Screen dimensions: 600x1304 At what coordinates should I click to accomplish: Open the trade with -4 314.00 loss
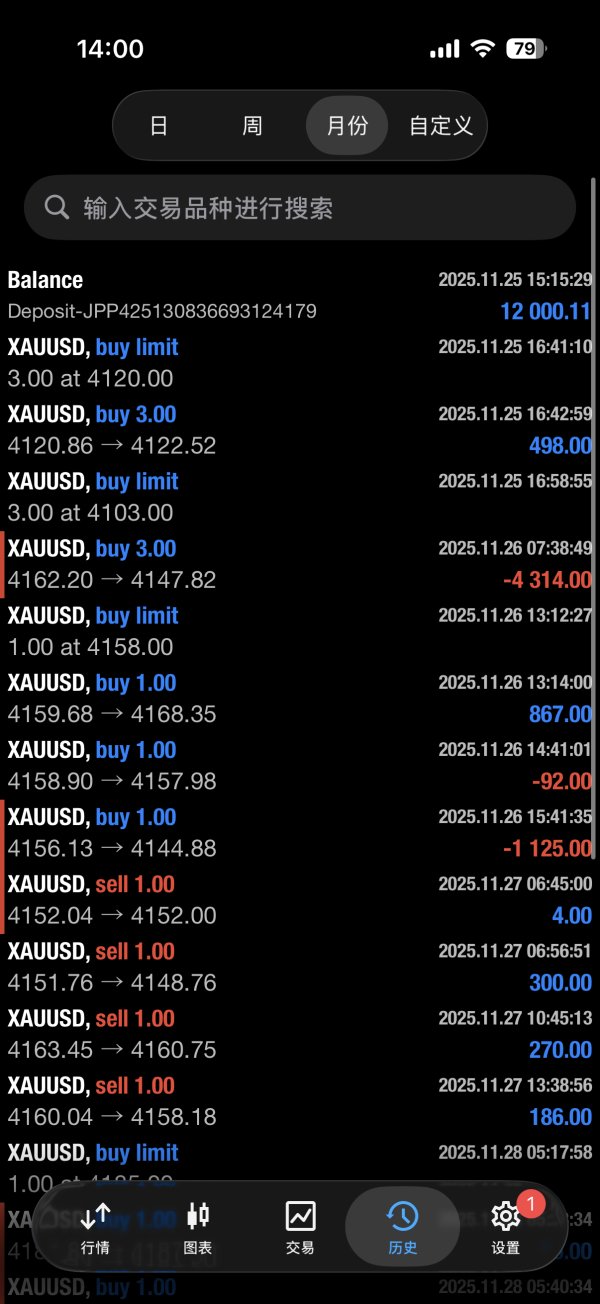pyautogui.click(x=300, y=564)
